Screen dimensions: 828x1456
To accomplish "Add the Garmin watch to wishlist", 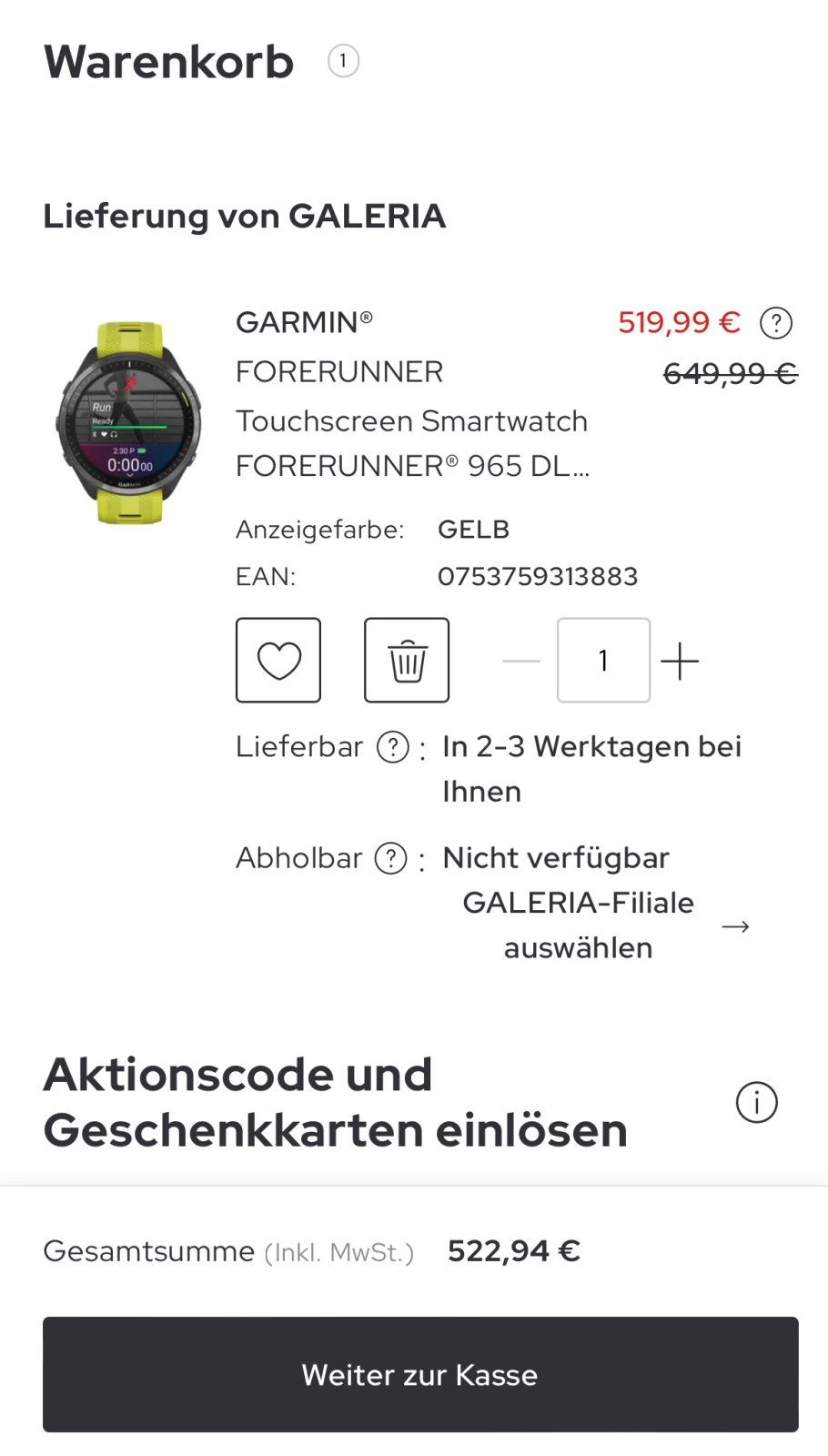I will [x=278, y=661].
